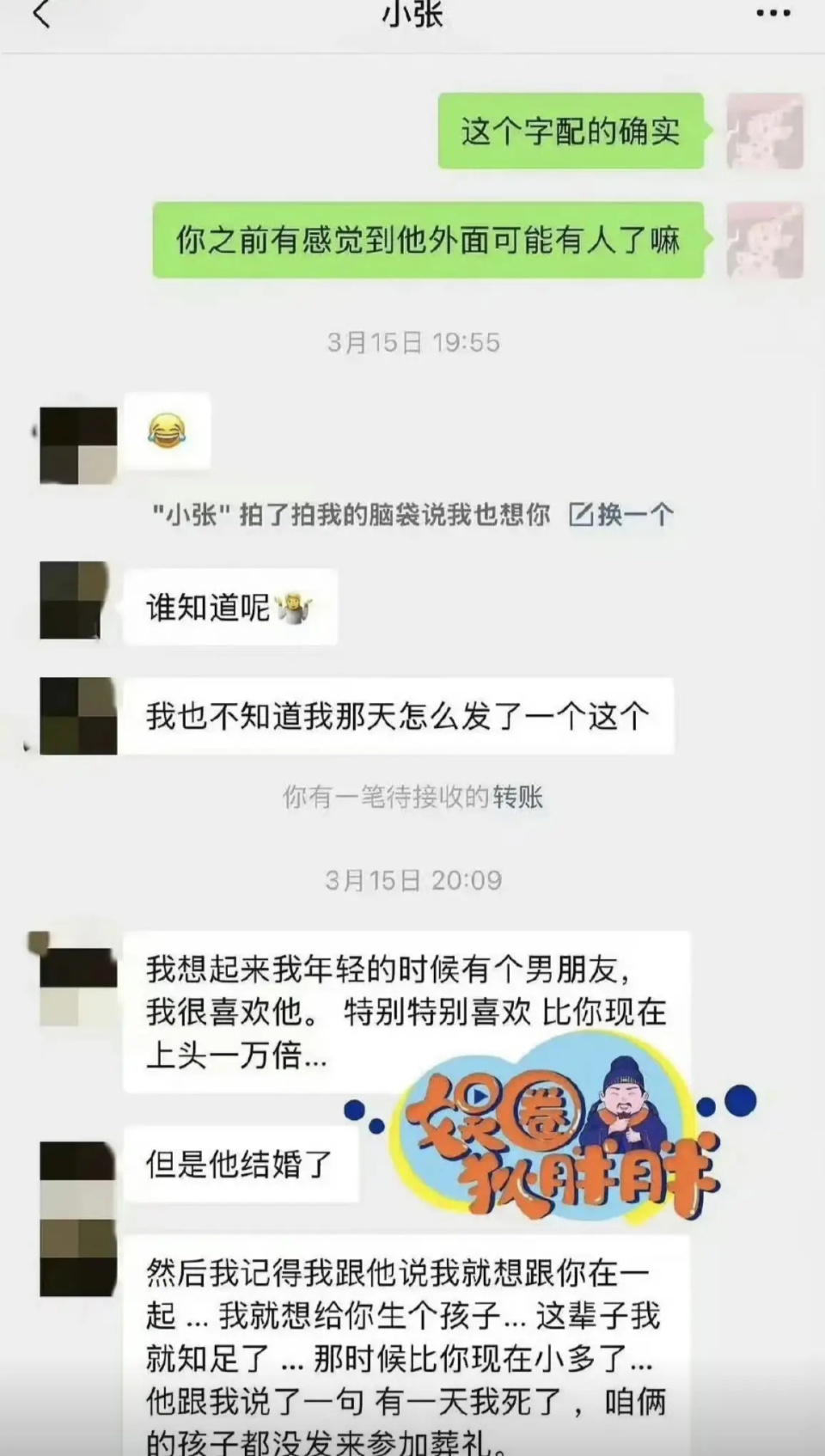Tap the timestamp 3月15日 20:09

415,879
